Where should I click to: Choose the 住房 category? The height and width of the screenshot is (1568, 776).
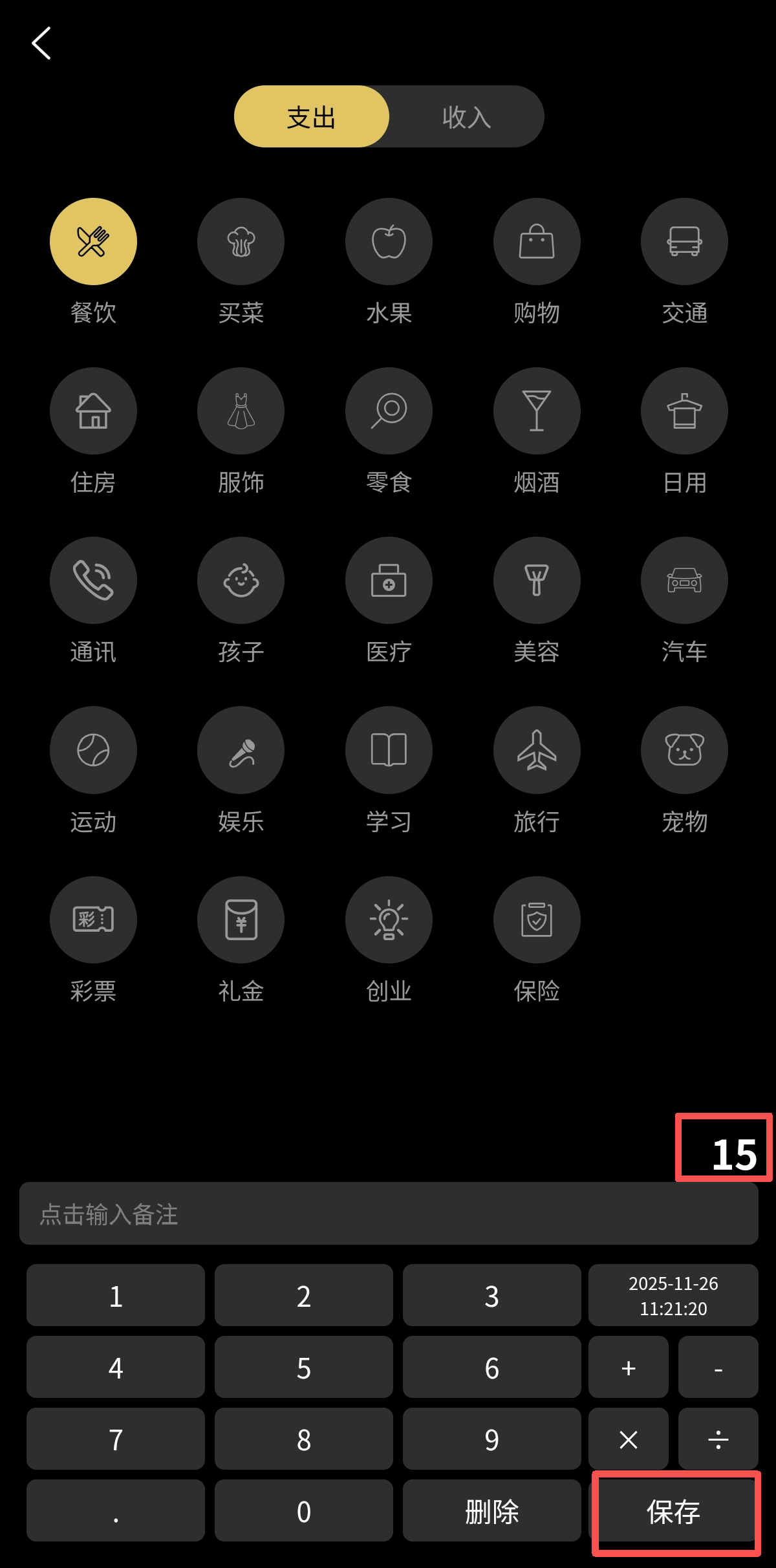pyautogui.click(x=93, y=411)
